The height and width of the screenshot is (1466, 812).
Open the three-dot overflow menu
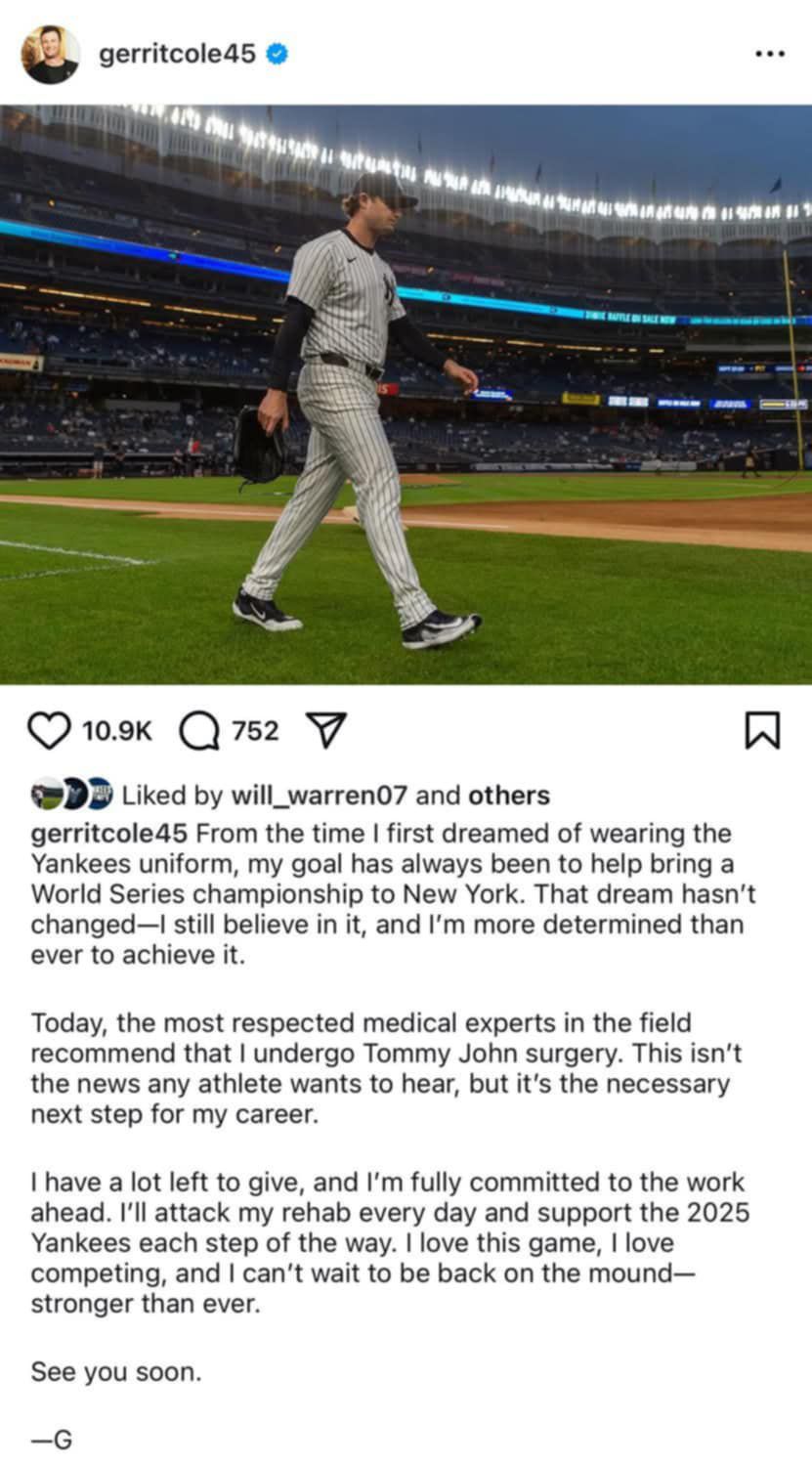tap(770, 54)
